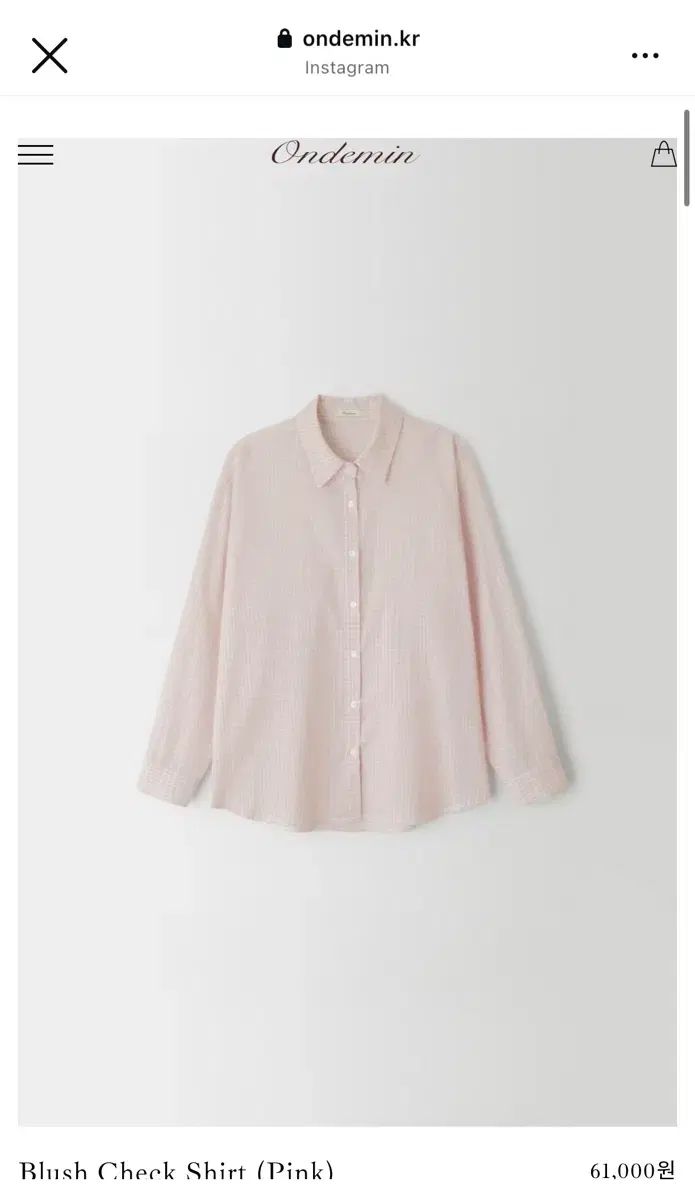This screenshot has height=1200, width=695.
Task: View the Blush Check Shirt product image
Action: coord(347,632)
